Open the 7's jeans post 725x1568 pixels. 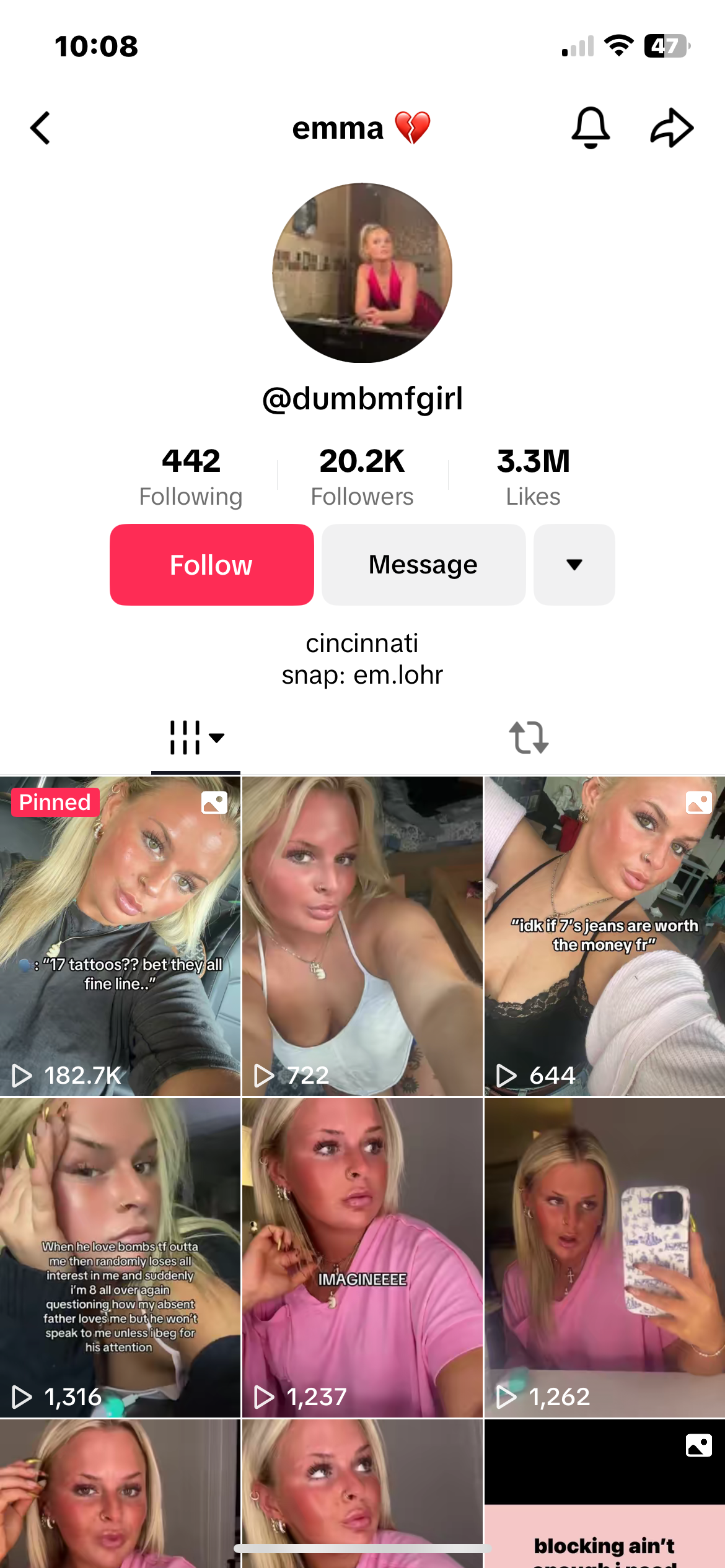point(605,936)
